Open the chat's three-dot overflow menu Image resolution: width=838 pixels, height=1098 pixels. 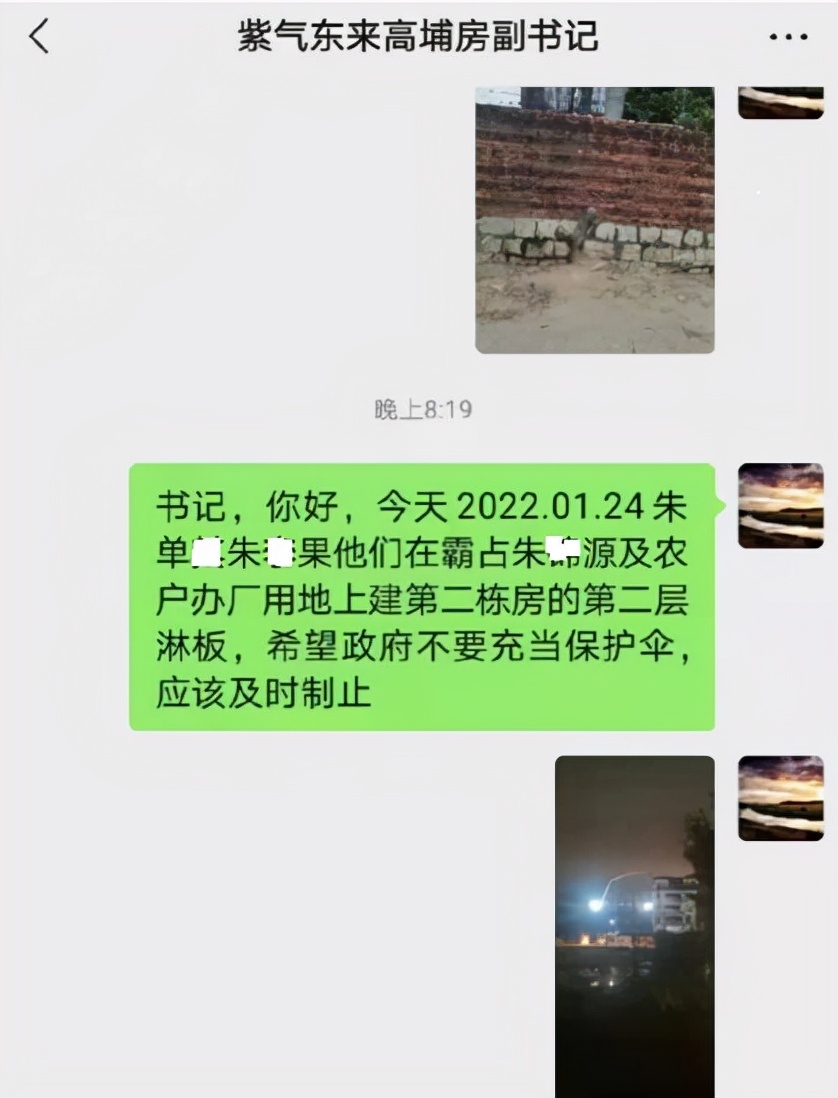tap(787, 37)
